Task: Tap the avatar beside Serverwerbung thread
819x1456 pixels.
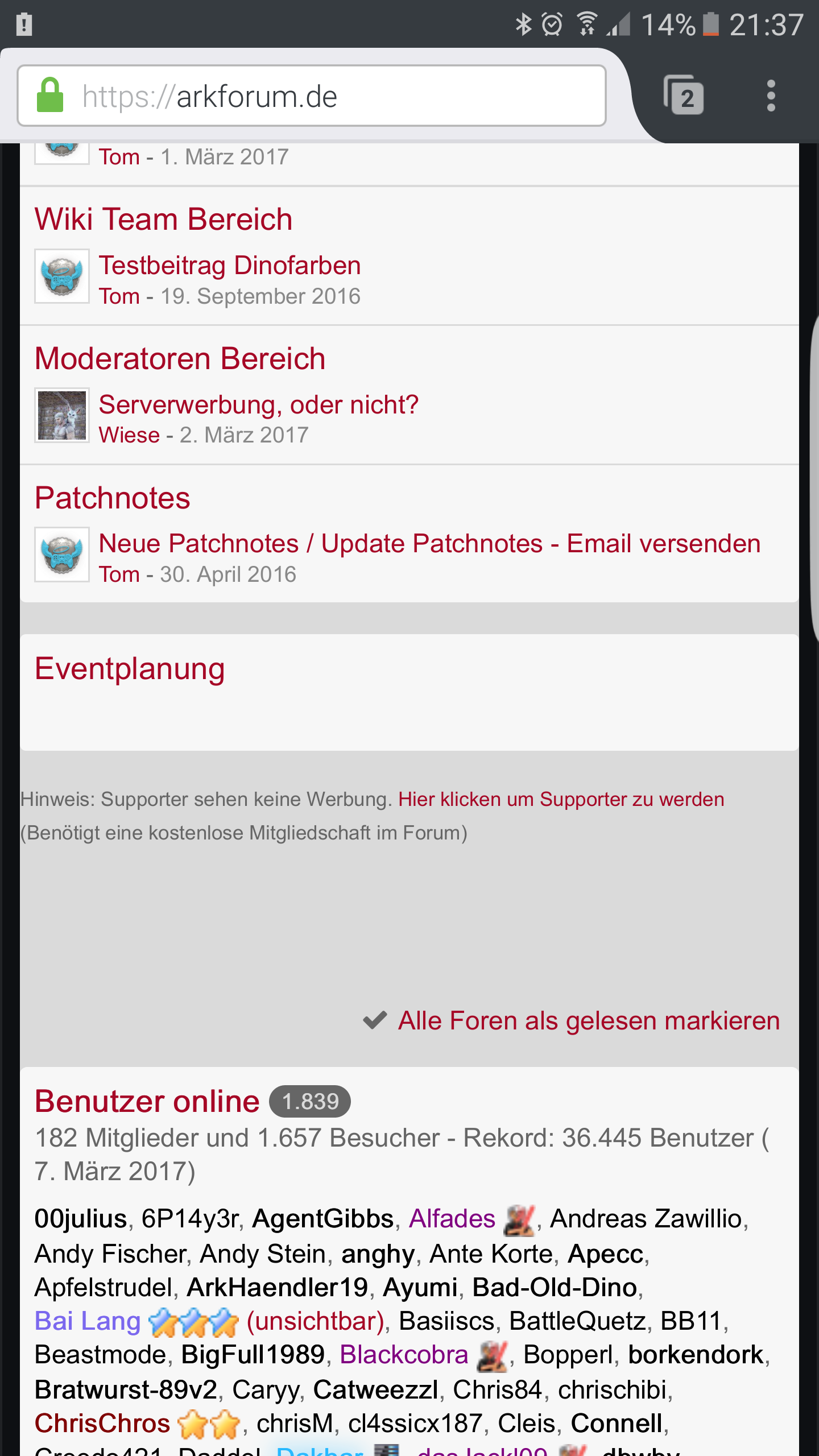Action: pyautogui.click(x=62, y=415)
